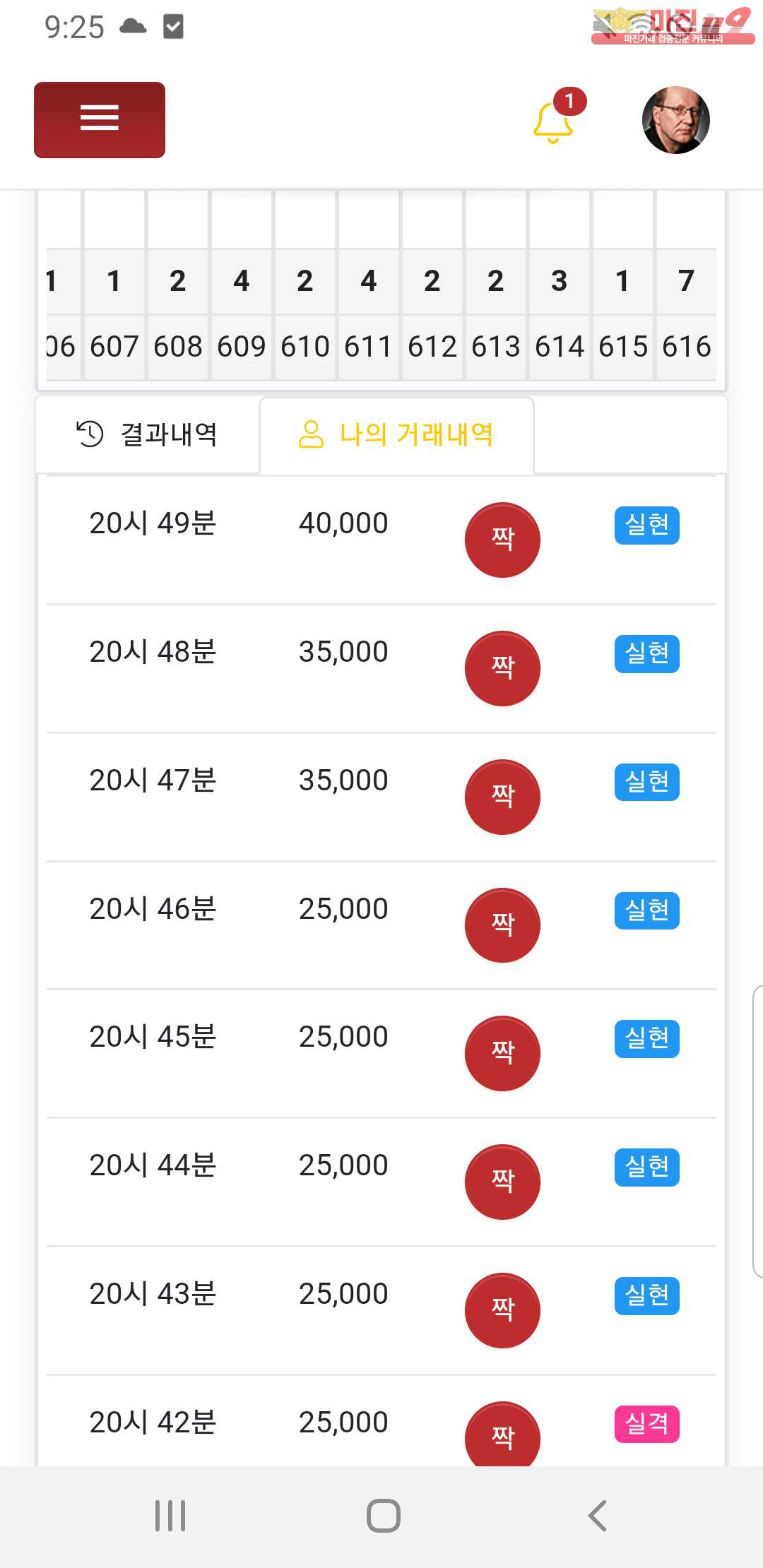Open the hamburger menu button
Screen dimensions: 763x1568
click(100, 119)
